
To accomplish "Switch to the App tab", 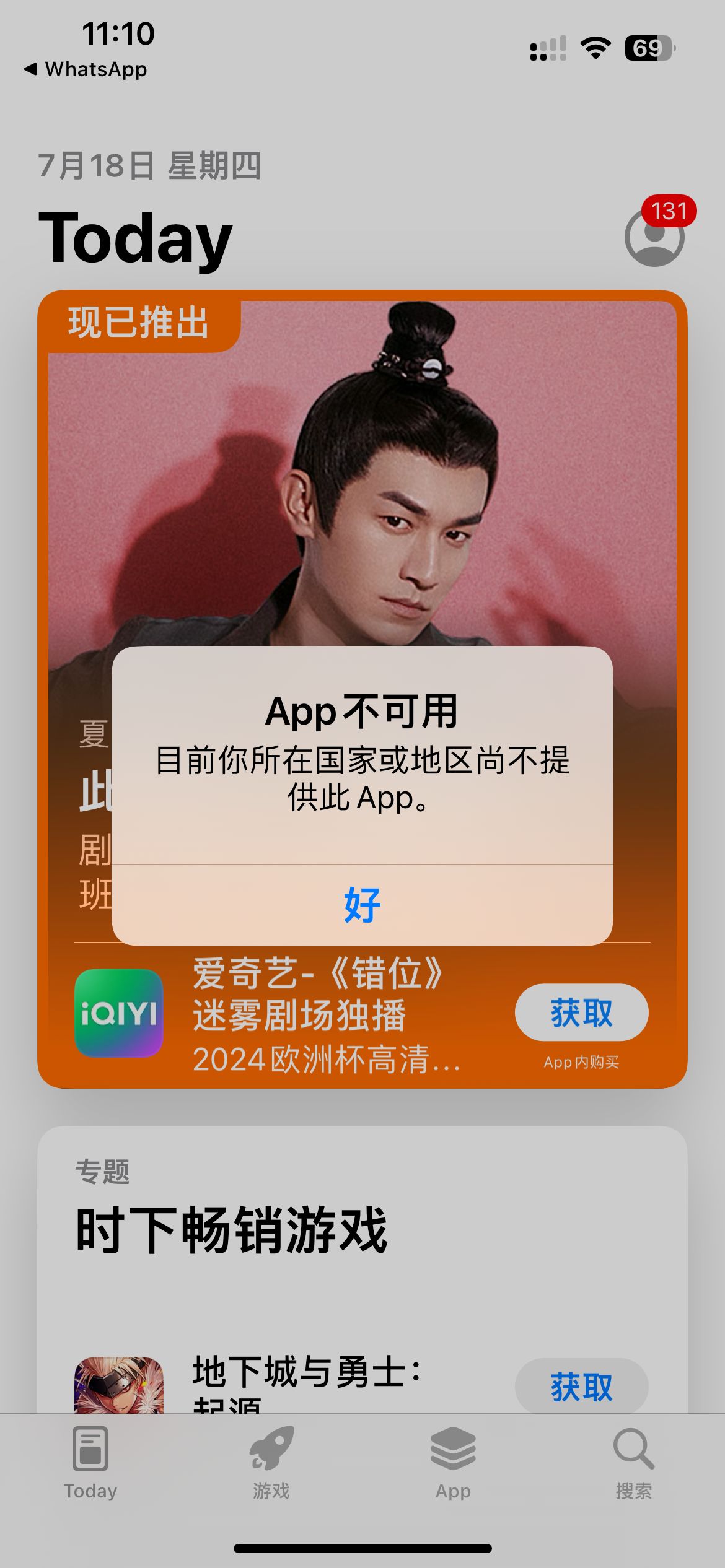I will coord(453,1463).
